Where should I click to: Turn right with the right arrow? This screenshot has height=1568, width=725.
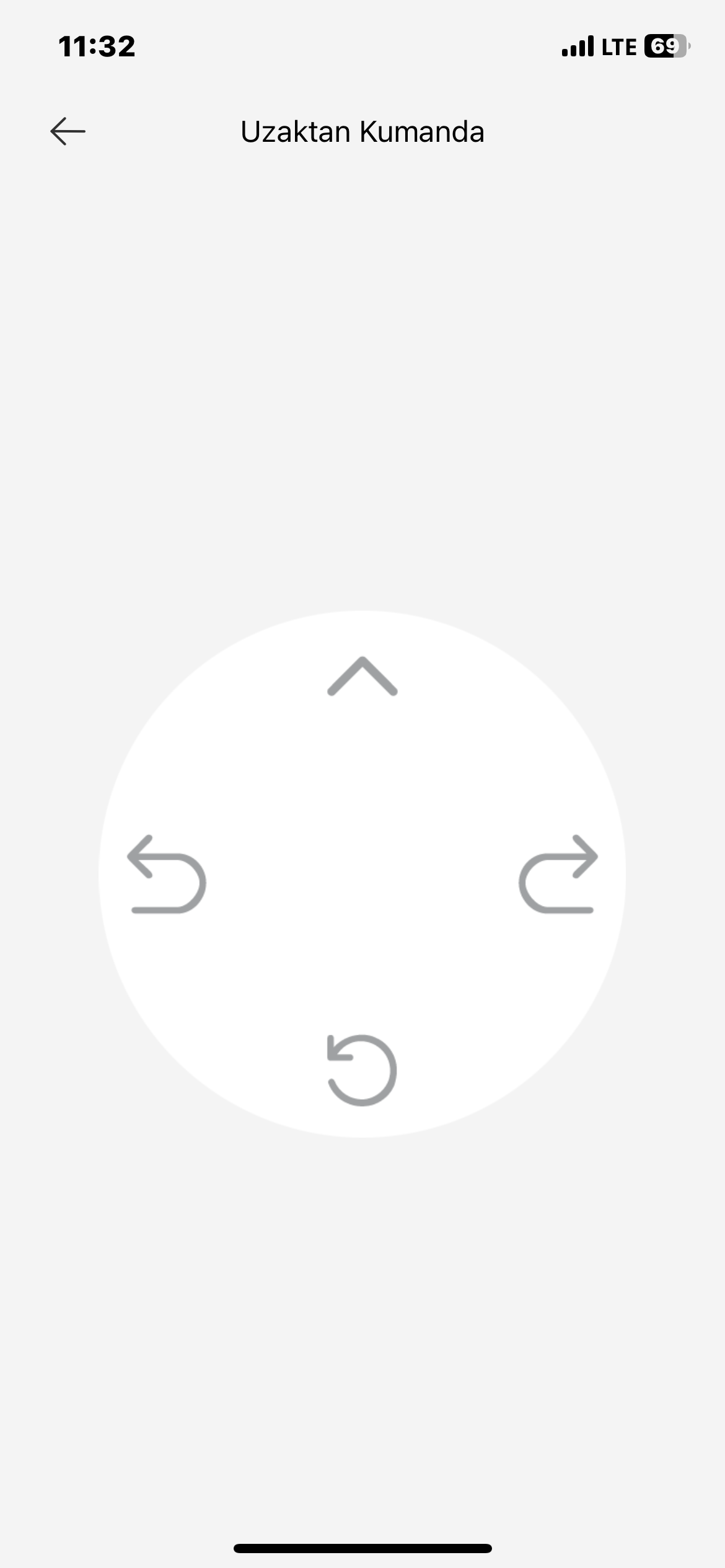558,874
